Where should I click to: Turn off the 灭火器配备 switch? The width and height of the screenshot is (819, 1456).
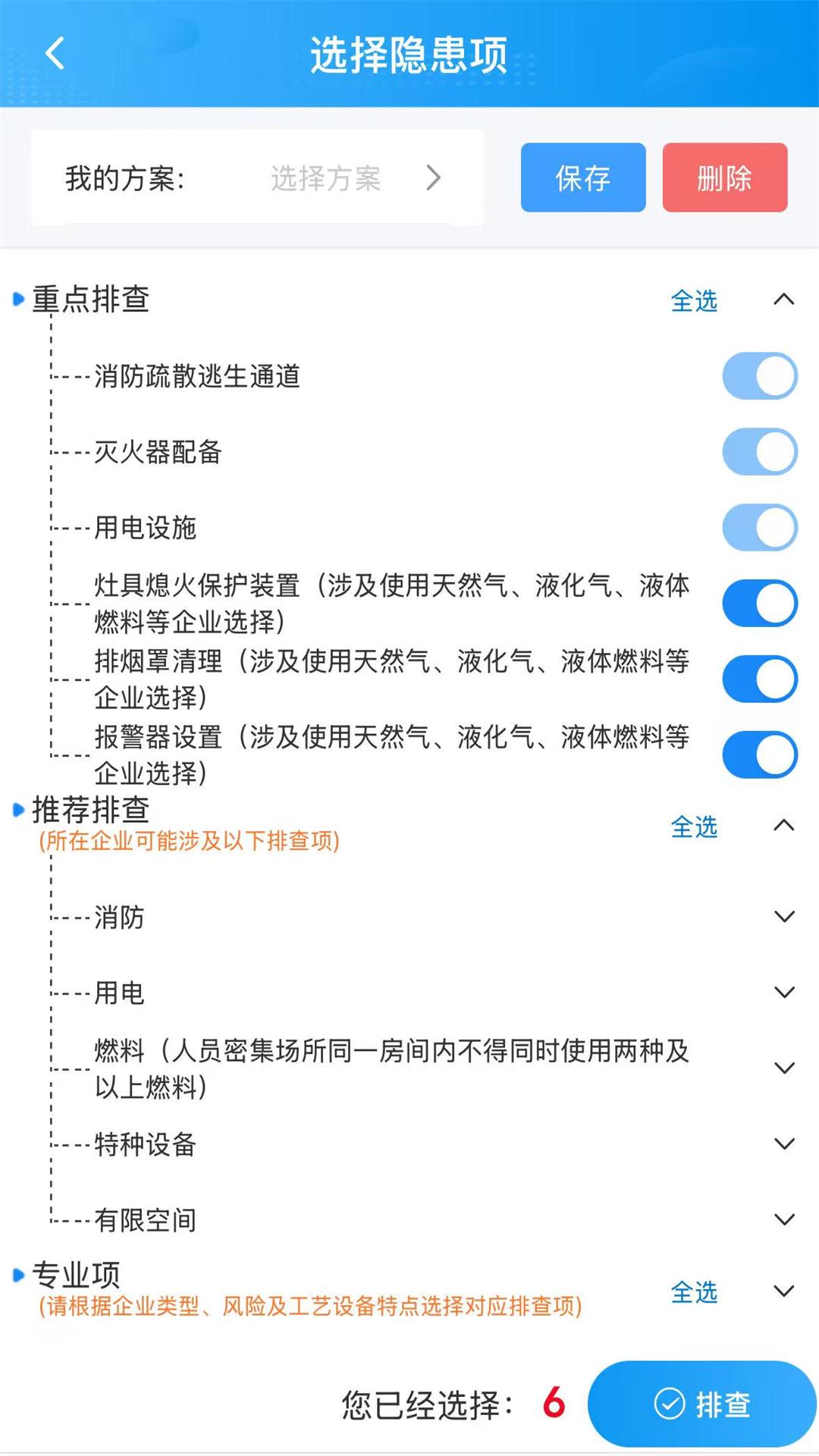point(759,451)
